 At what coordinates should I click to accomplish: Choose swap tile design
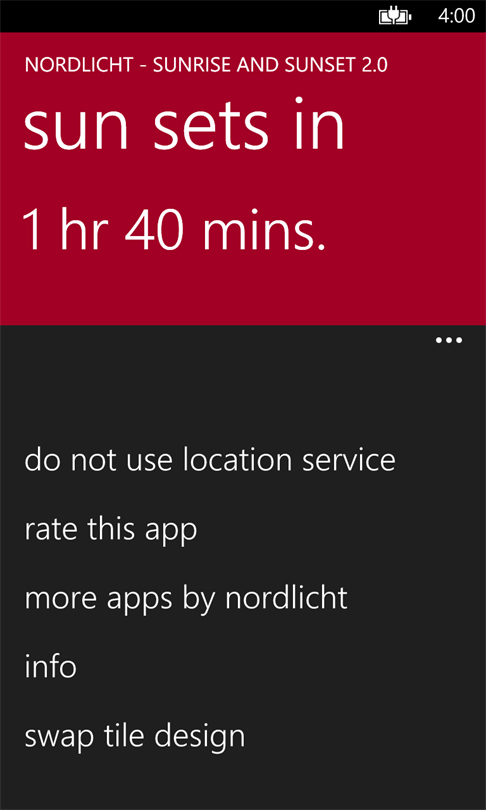pyautogui.click(x=134, y=736)
